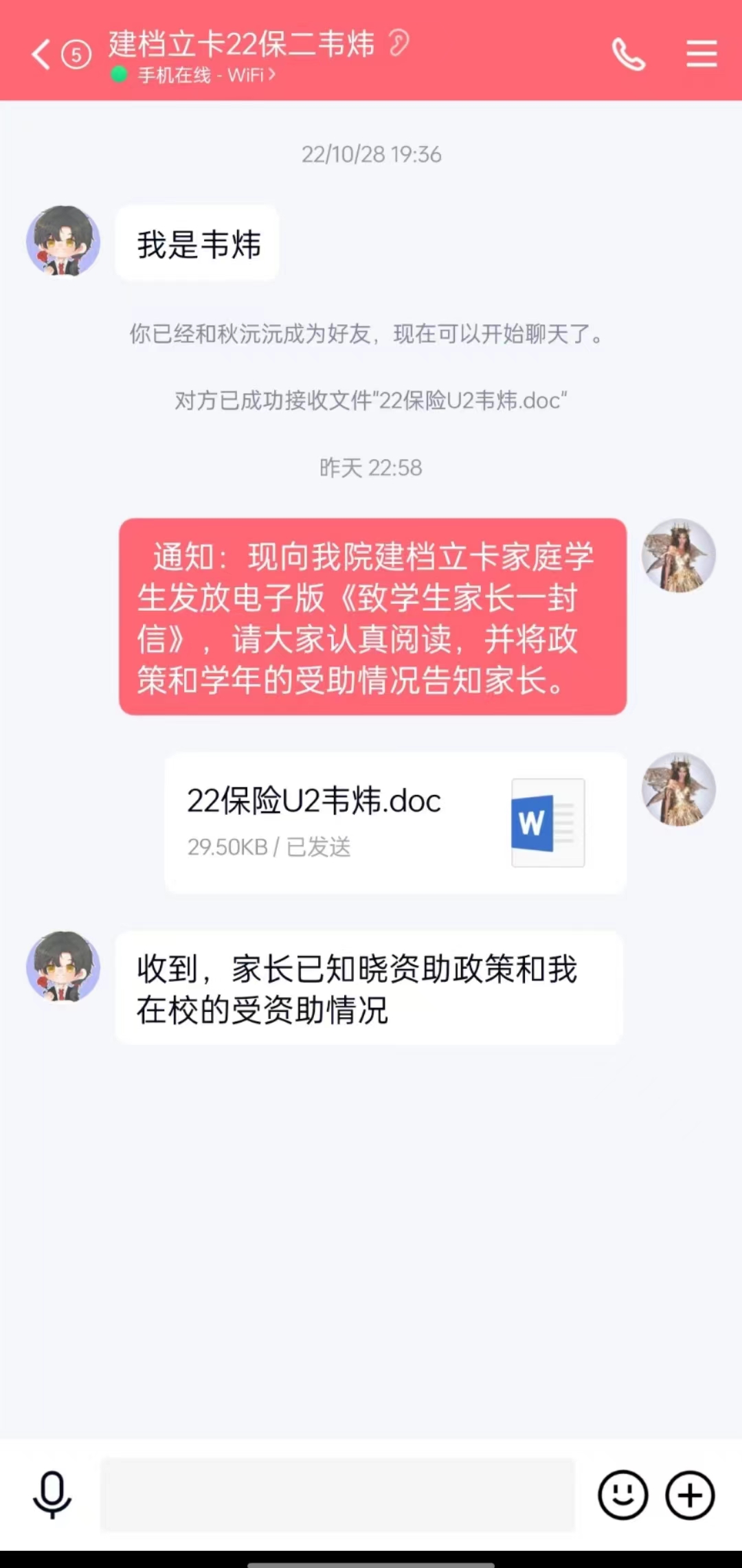
Task: Toggle the earpiece mode icon
Action: pyautogui.click(x=398, y=43)
